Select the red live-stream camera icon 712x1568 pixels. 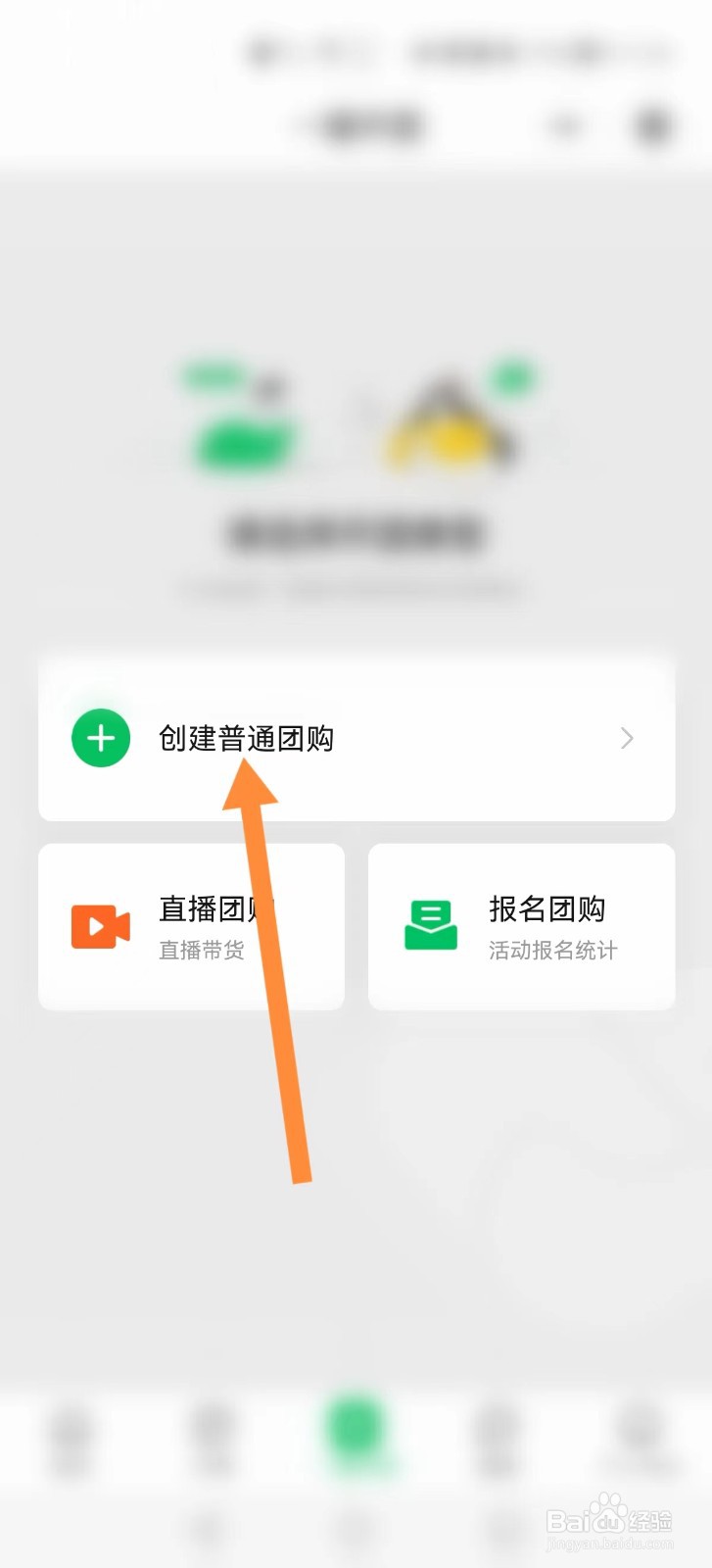coord(99,925)
